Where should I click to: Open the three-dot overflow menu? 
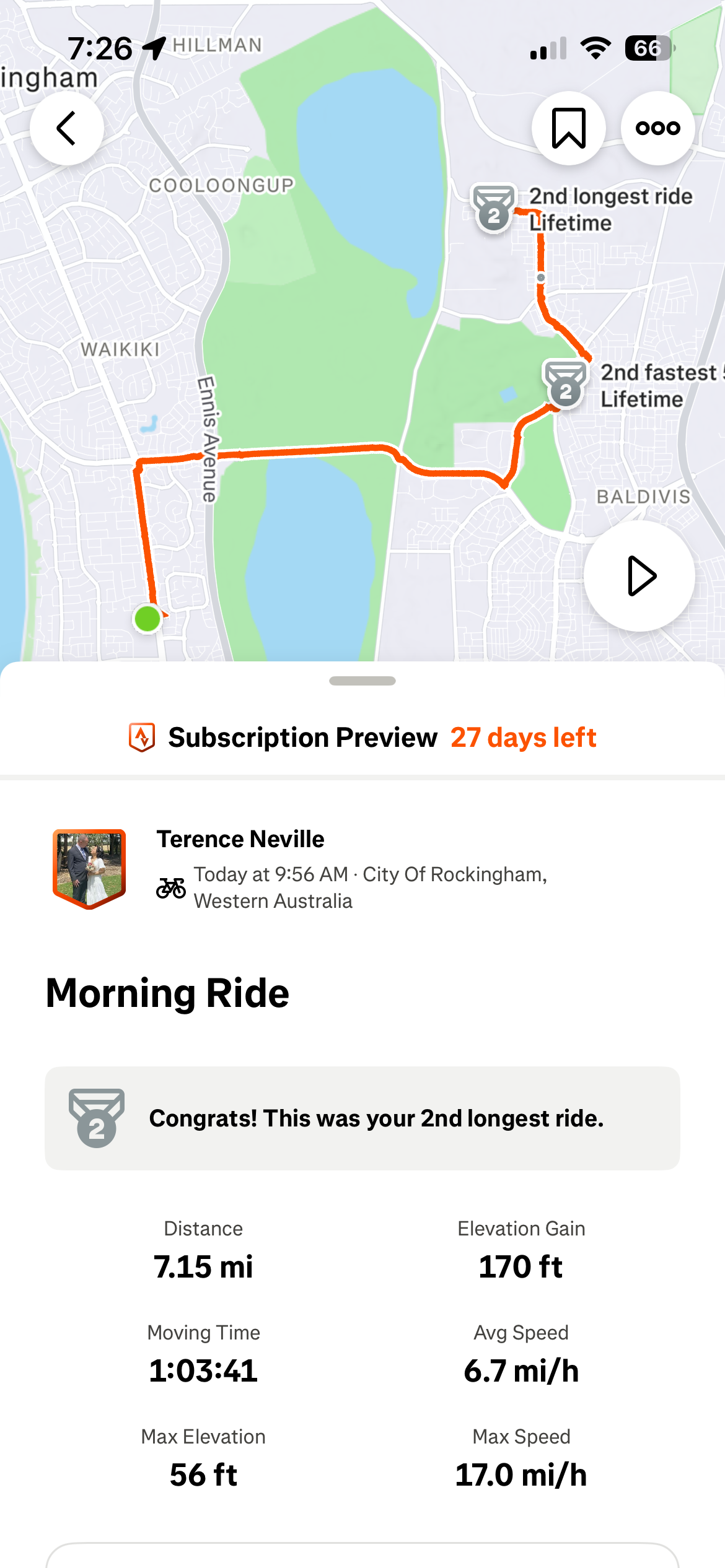pyautogui.click(x=657, y=128)
